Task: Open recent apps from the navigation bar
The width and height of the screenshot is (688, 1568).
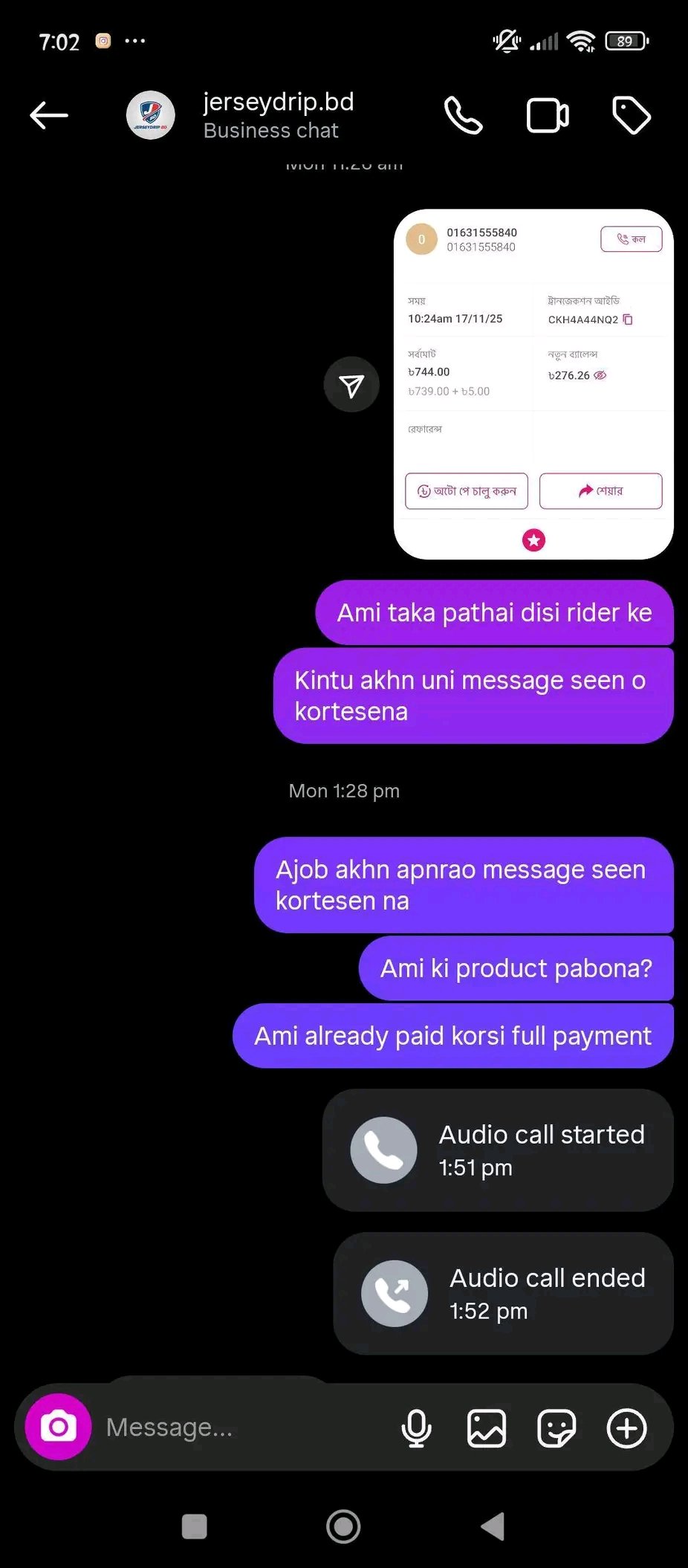Action: [195, 1526]
